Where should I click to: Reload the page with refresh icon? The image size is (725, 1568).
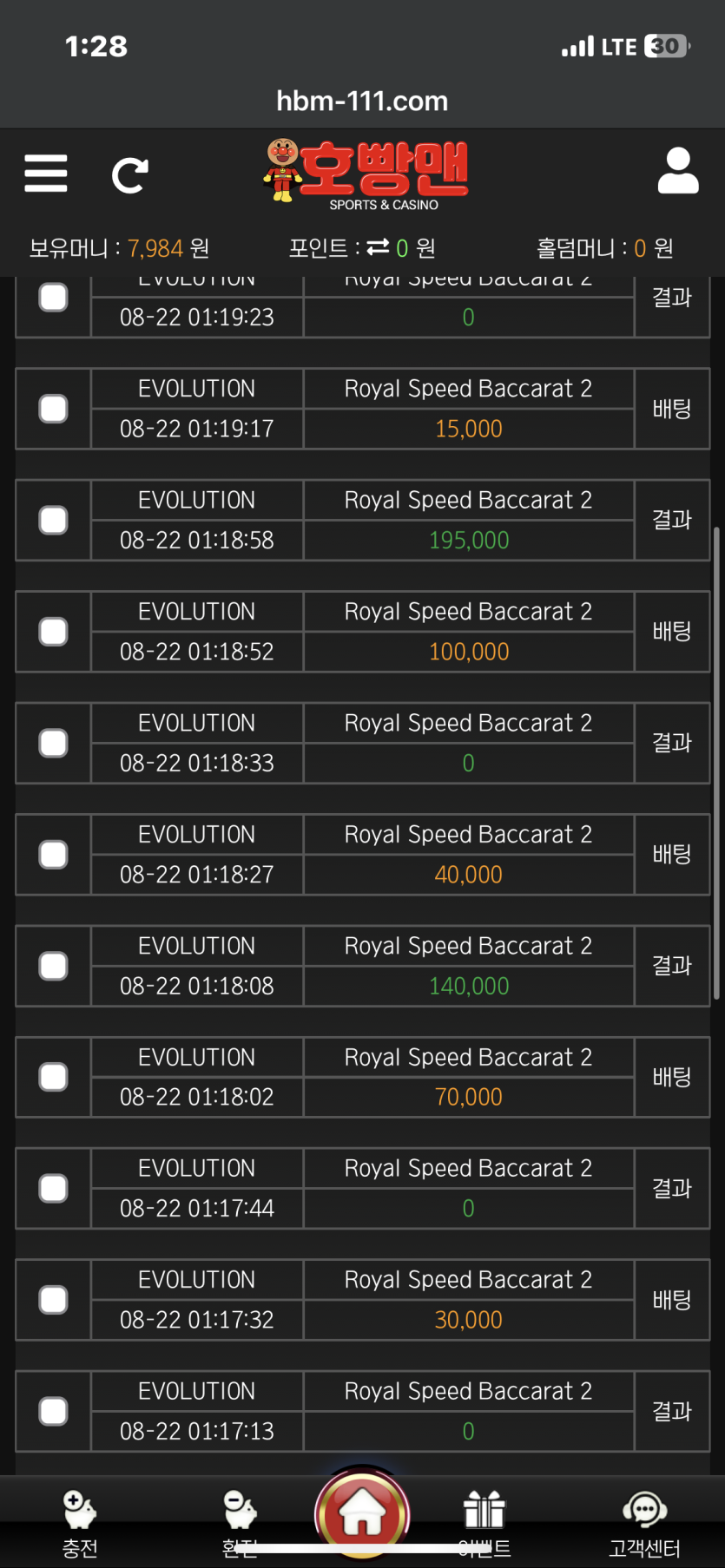[x=130, y=175]
